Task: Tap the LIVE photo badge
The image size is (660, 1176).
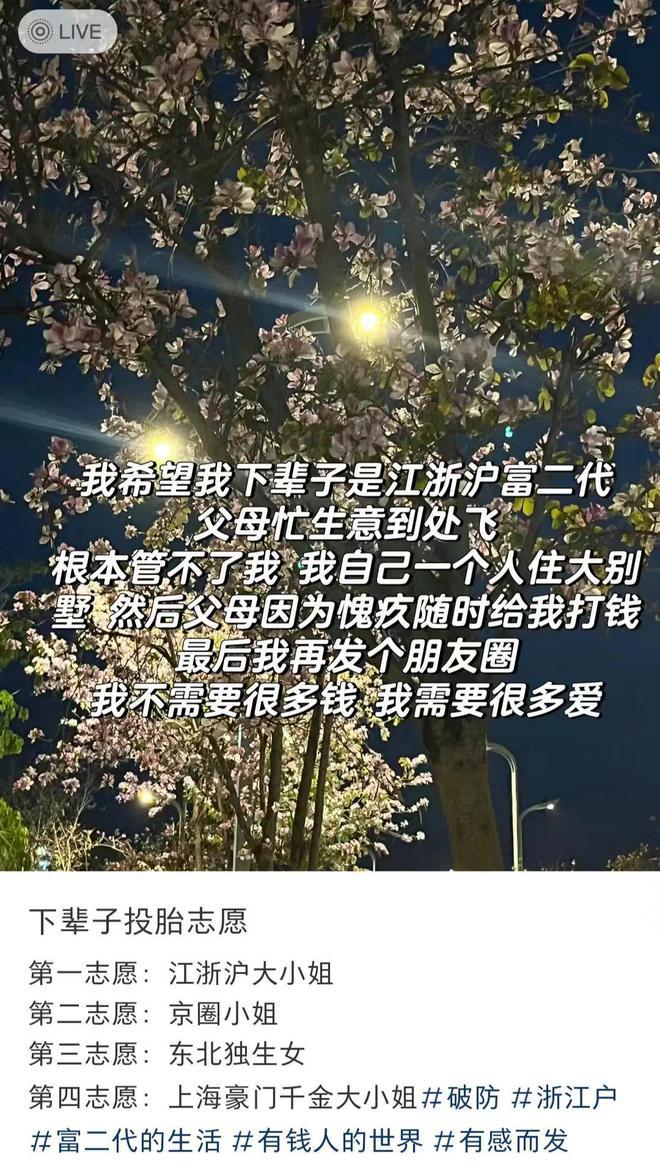Action: [67, 32]
